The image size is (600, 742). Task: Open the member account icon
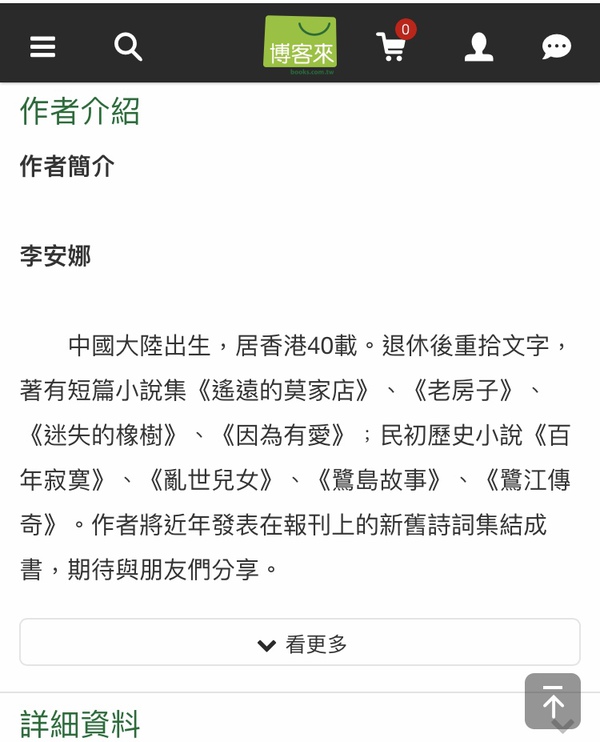click(479, 47)
